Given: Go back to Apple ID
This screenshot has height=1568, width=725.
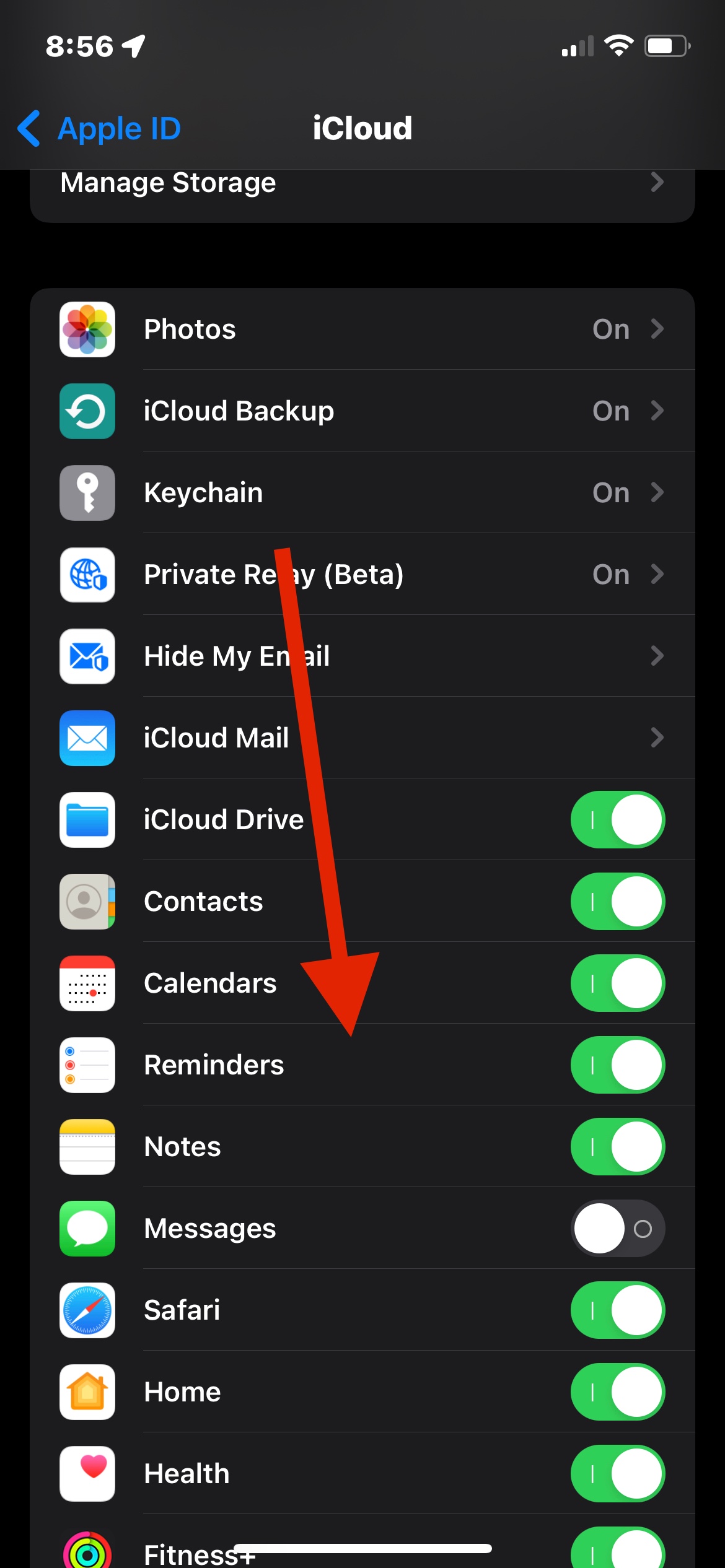Looking at the screenshot, I should click(x=99, y=129).
